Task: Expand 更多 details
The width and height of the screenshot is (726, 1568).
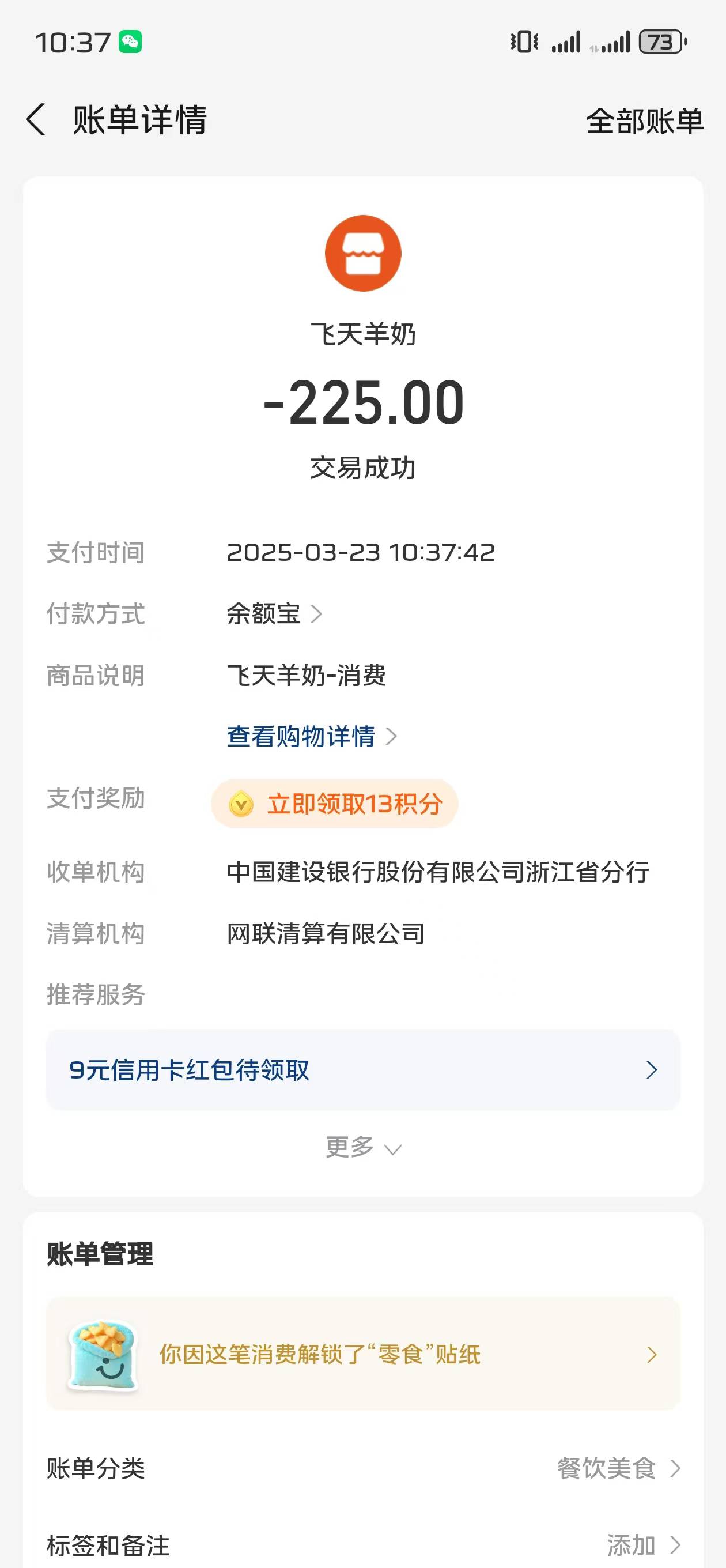Action: coord(362,1147)
